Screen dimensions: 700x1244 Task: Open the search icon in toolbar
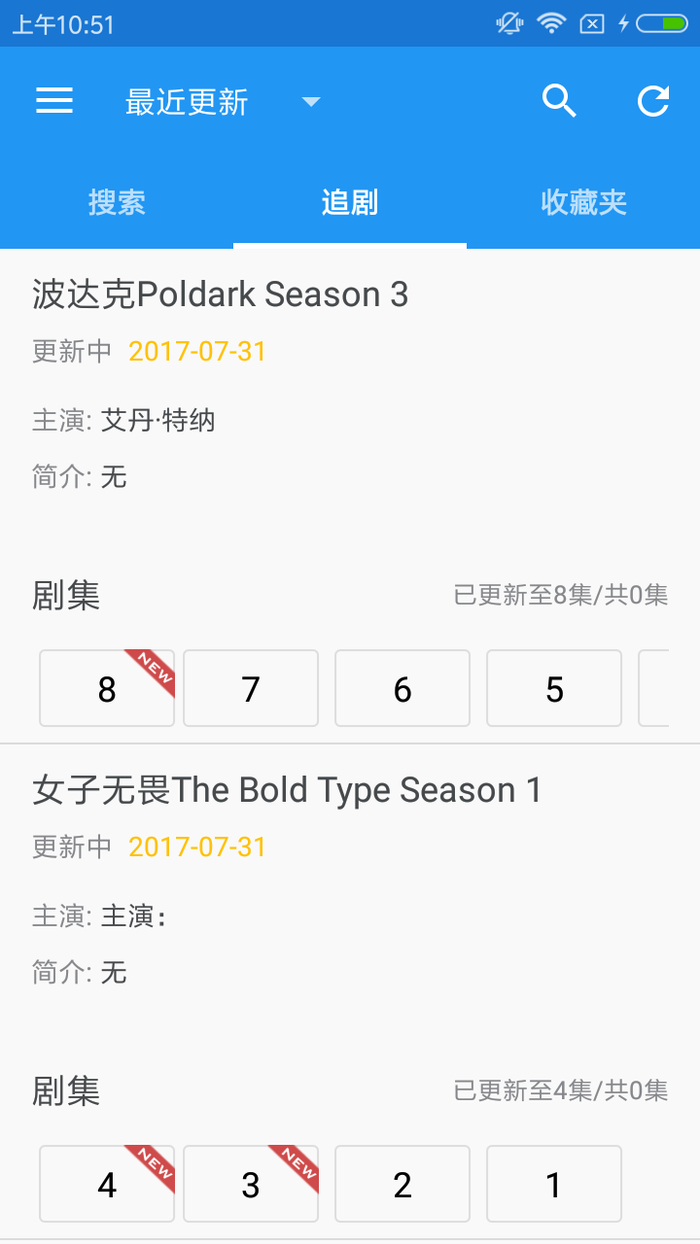pos(559,101)
